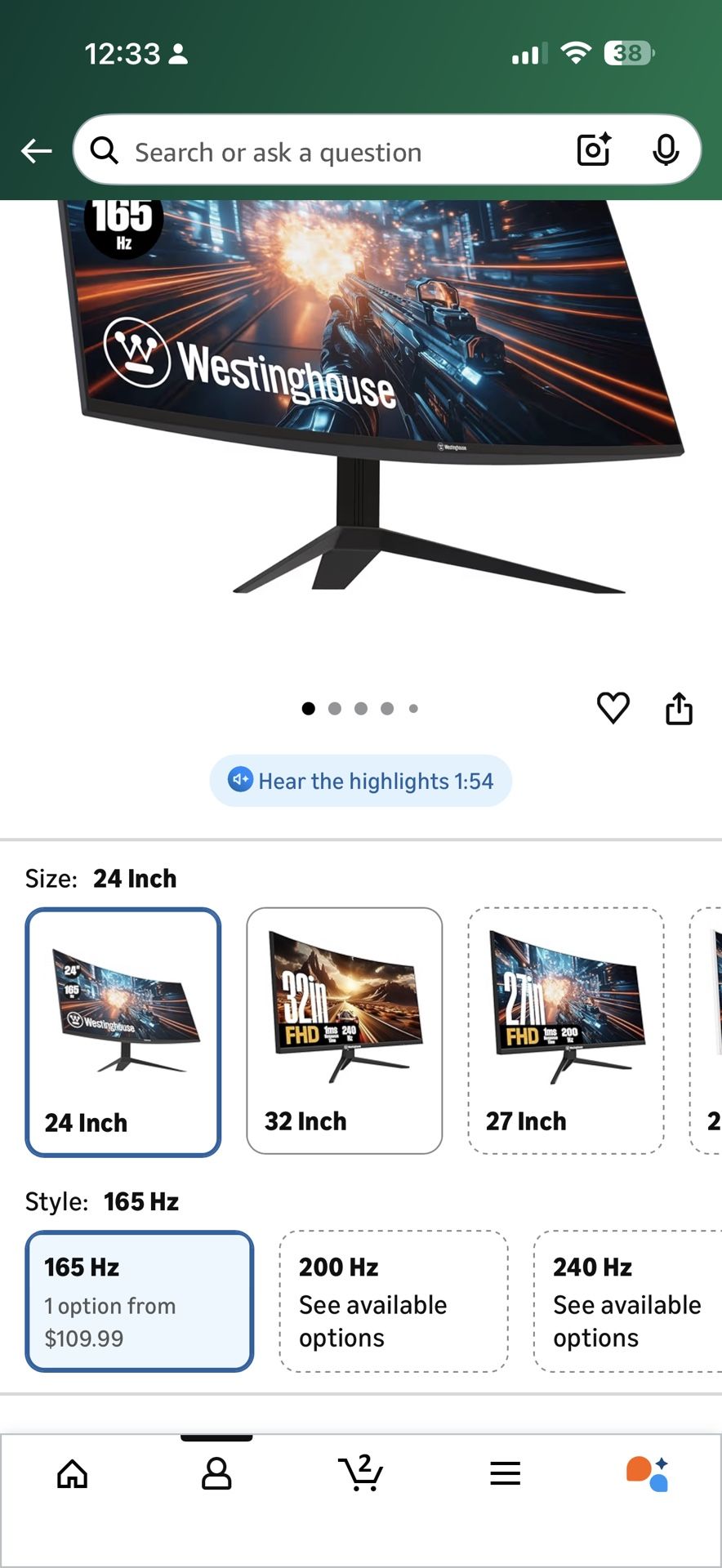Open the account profile tab
The width and height of the screenshot is (722, 1568).
tap(216, 1474)
